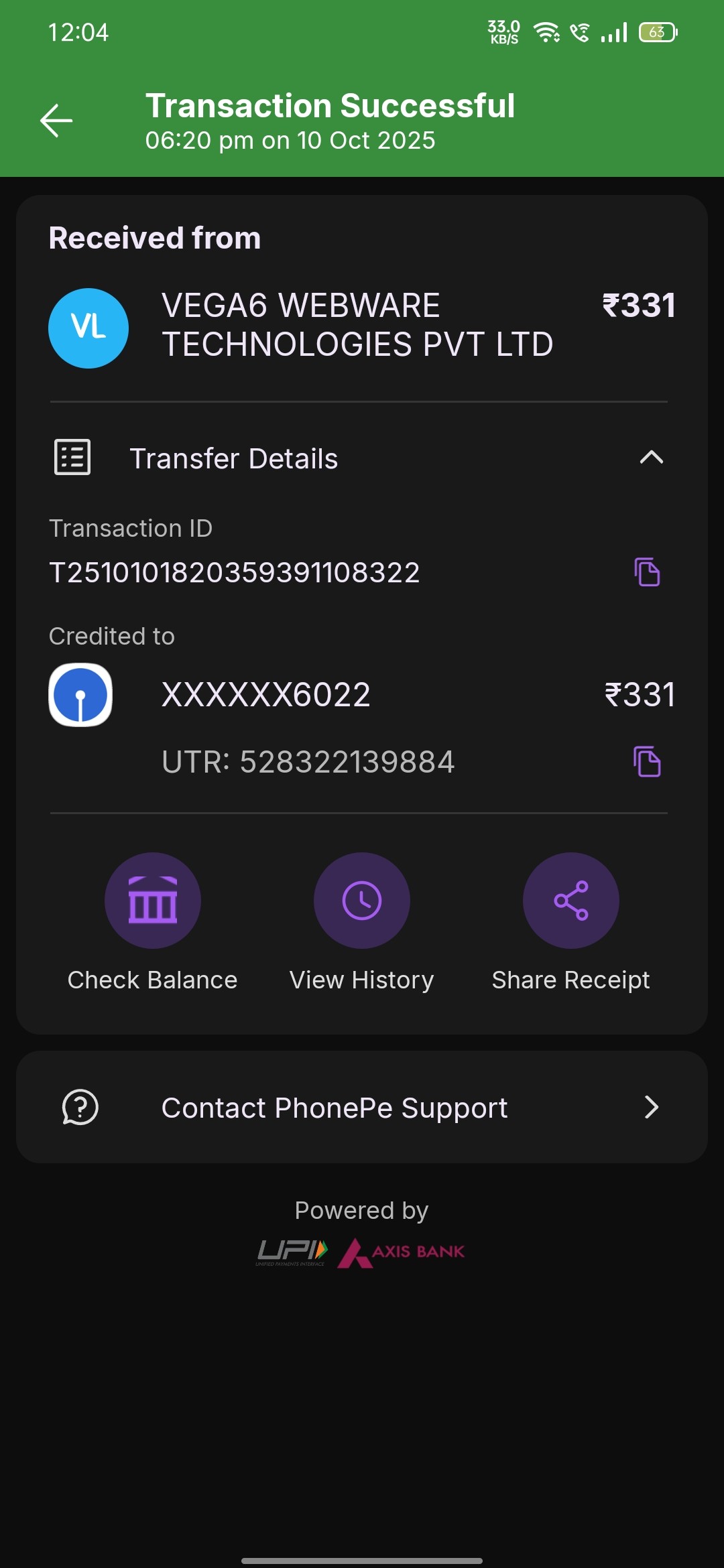Open Contact PhonePe Support
This screenshot has height=1568, width=724.
tap(362, 1107)
